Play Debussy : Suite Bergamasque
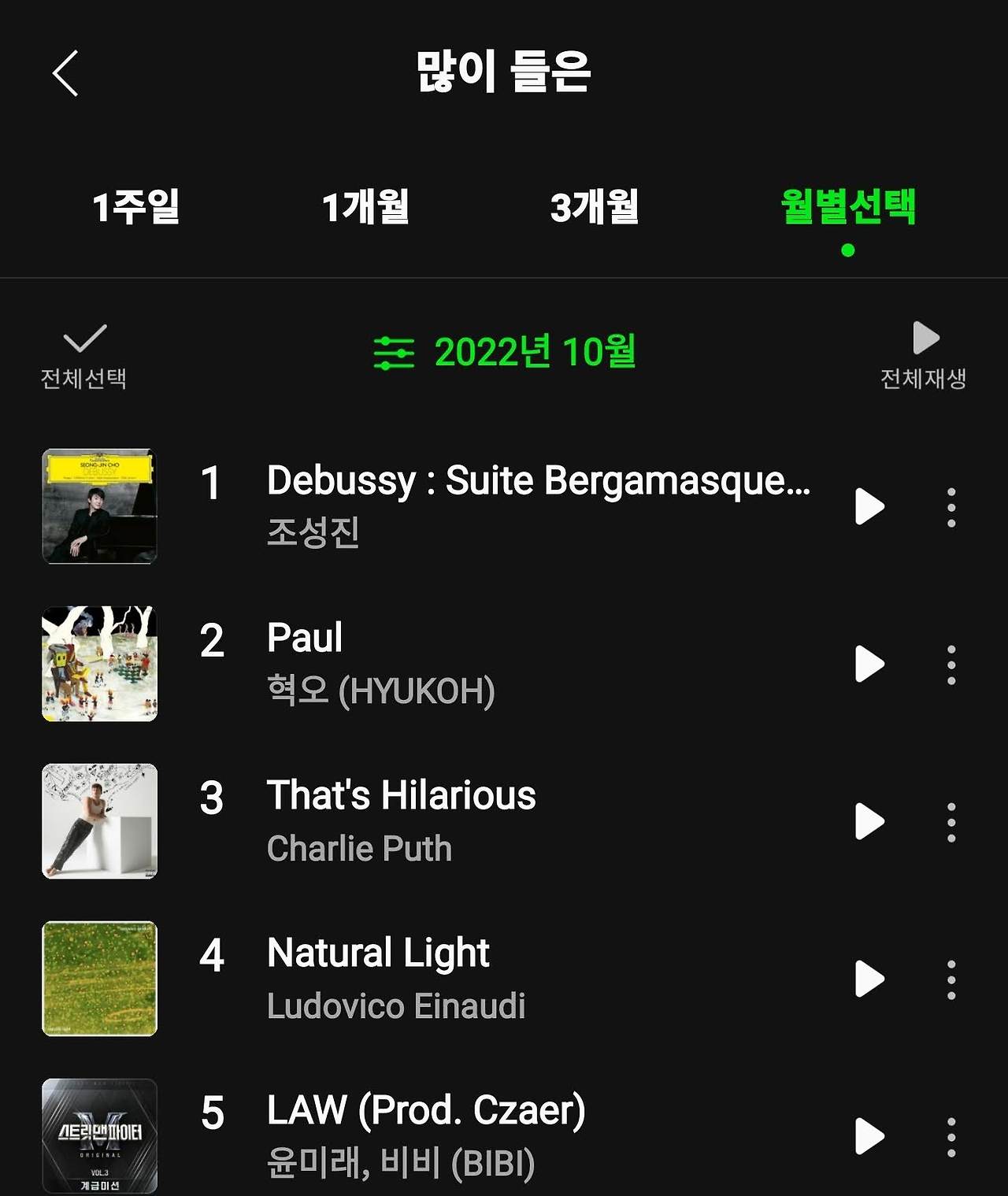 coord(869,506)
